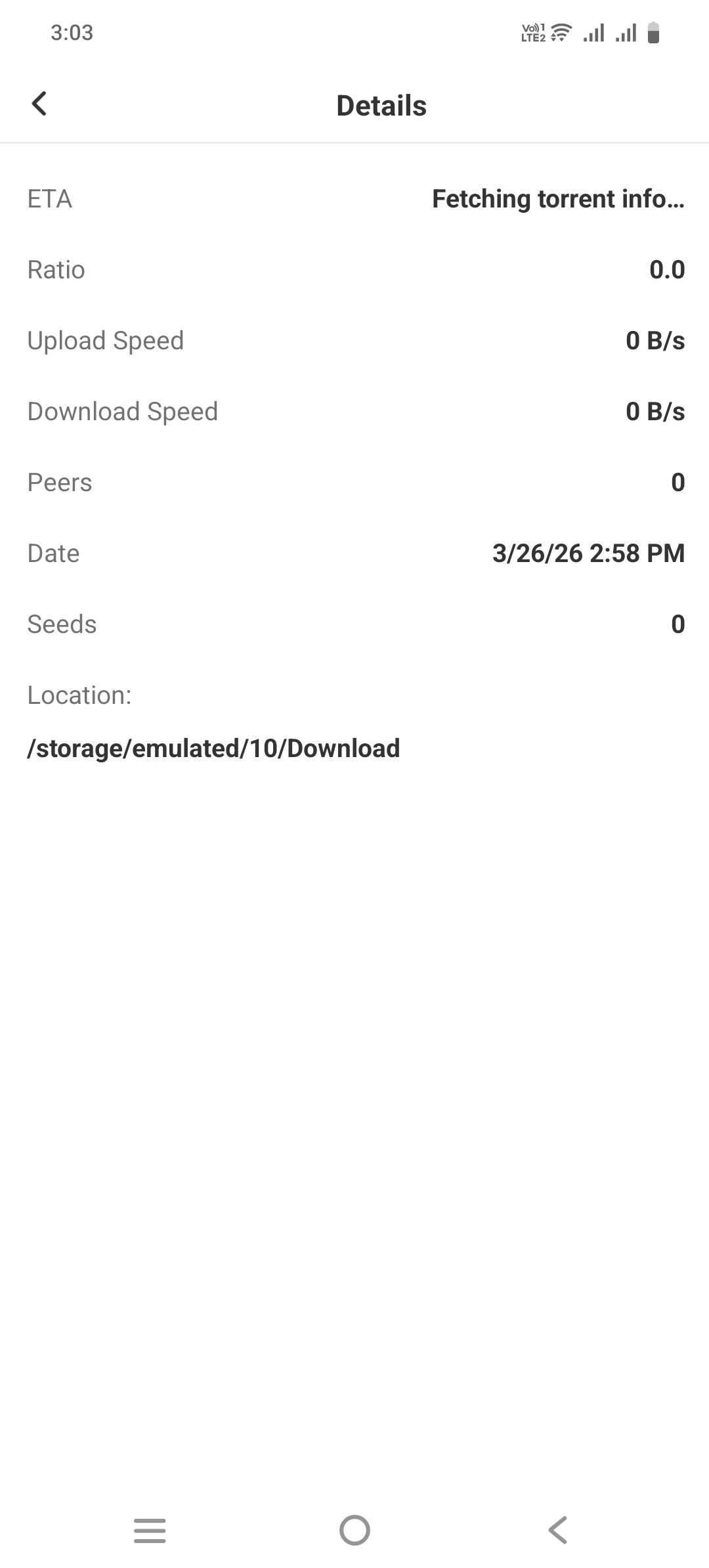Click the back arrow in the header
This screenshot has width=709, height=1568.
coord(39,104)
